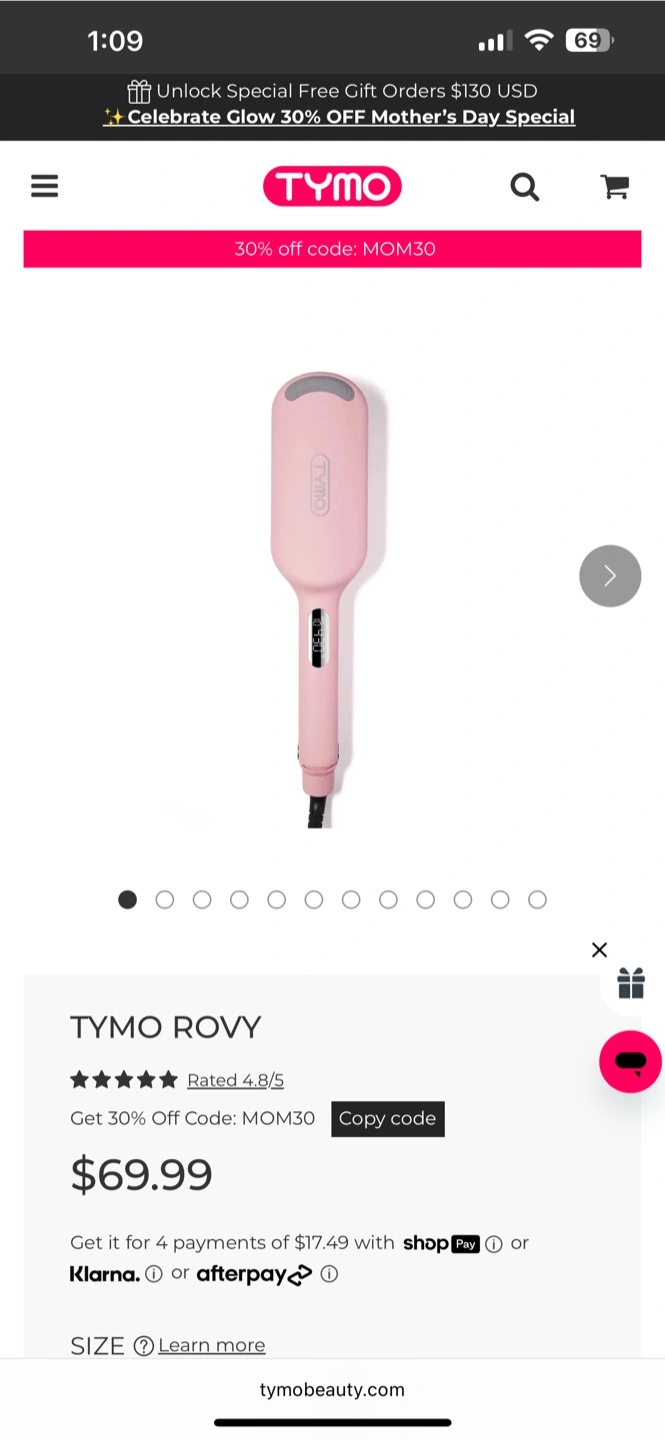Show Klarna payment info
Screen dimensions: 665x1440
pyautogui.click(x=154, y=1274)
